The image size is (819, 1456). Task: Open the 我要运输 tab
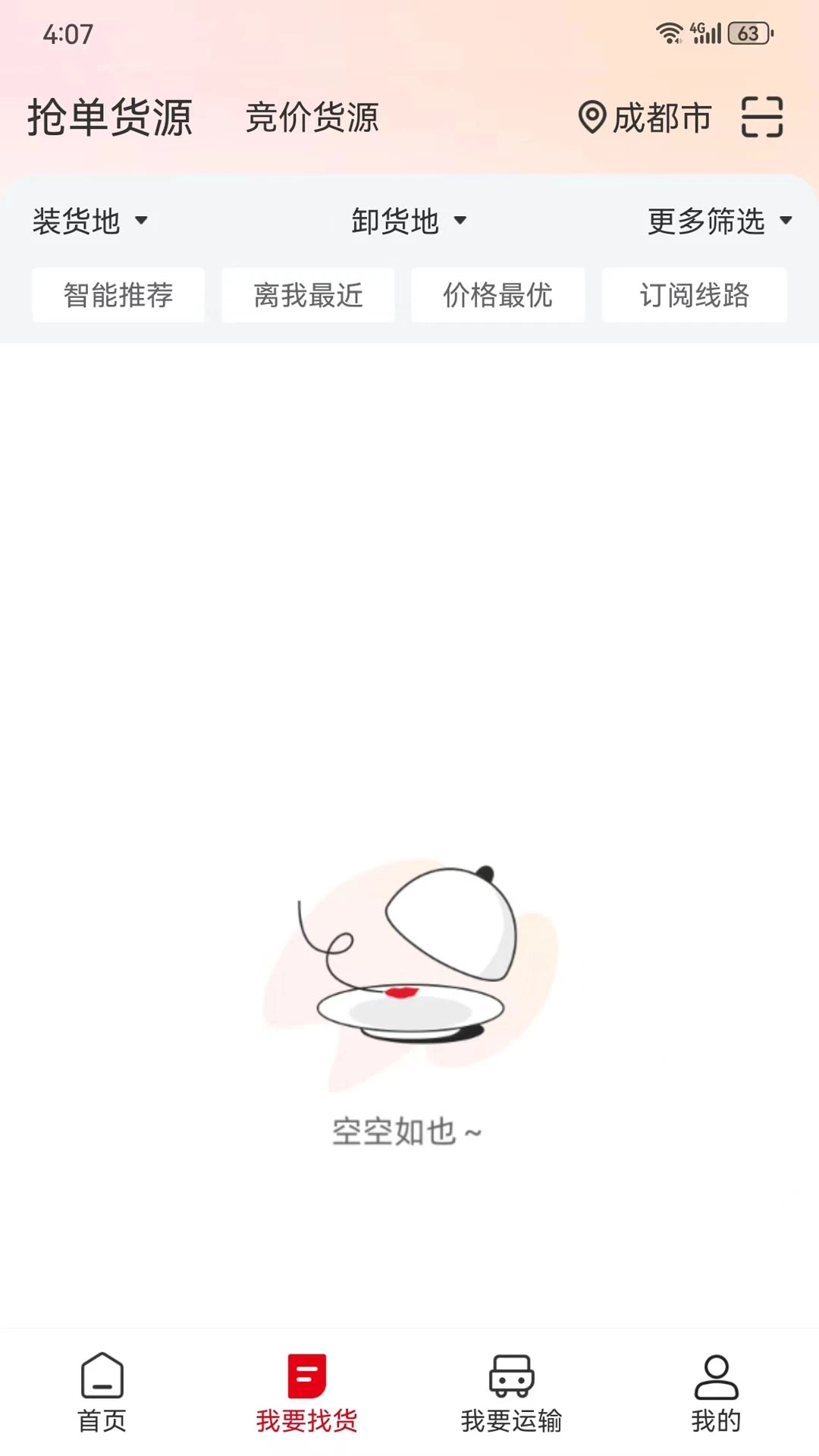point(512,1393)
